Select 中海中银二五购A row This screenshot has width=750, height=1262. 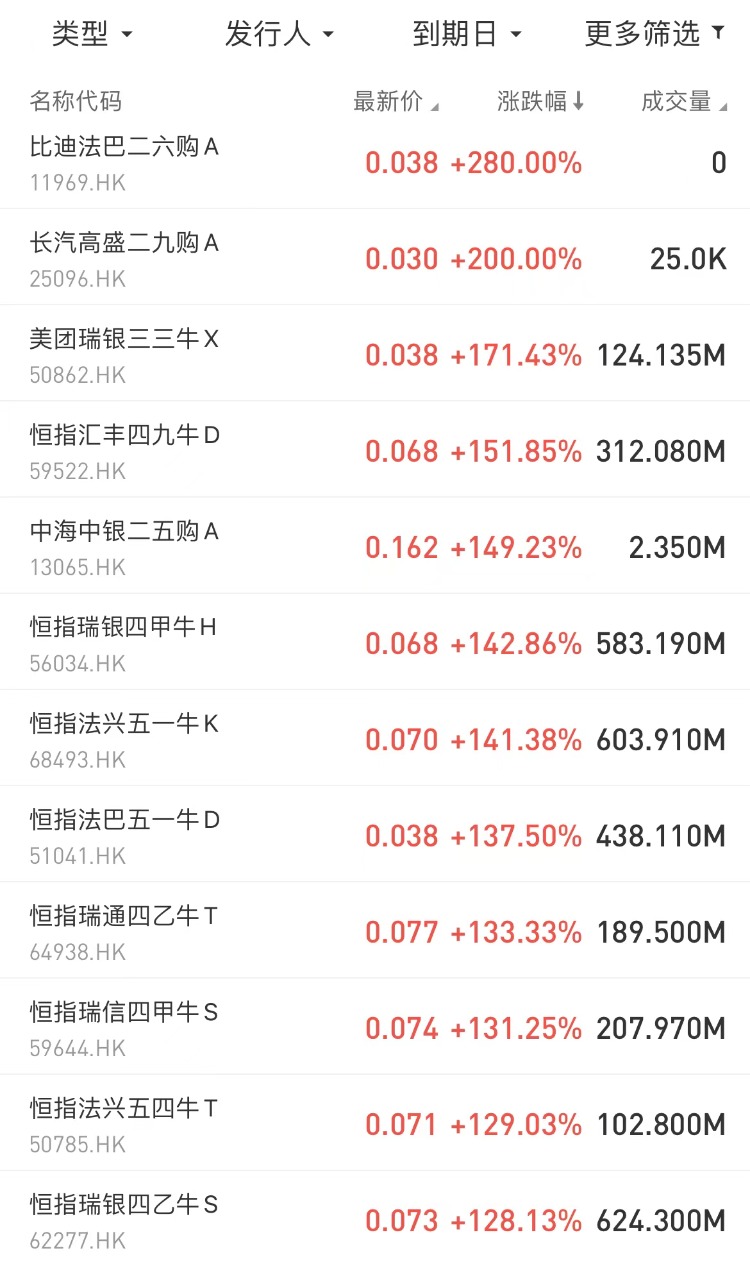pyautogui.click(x=375, y=545)
